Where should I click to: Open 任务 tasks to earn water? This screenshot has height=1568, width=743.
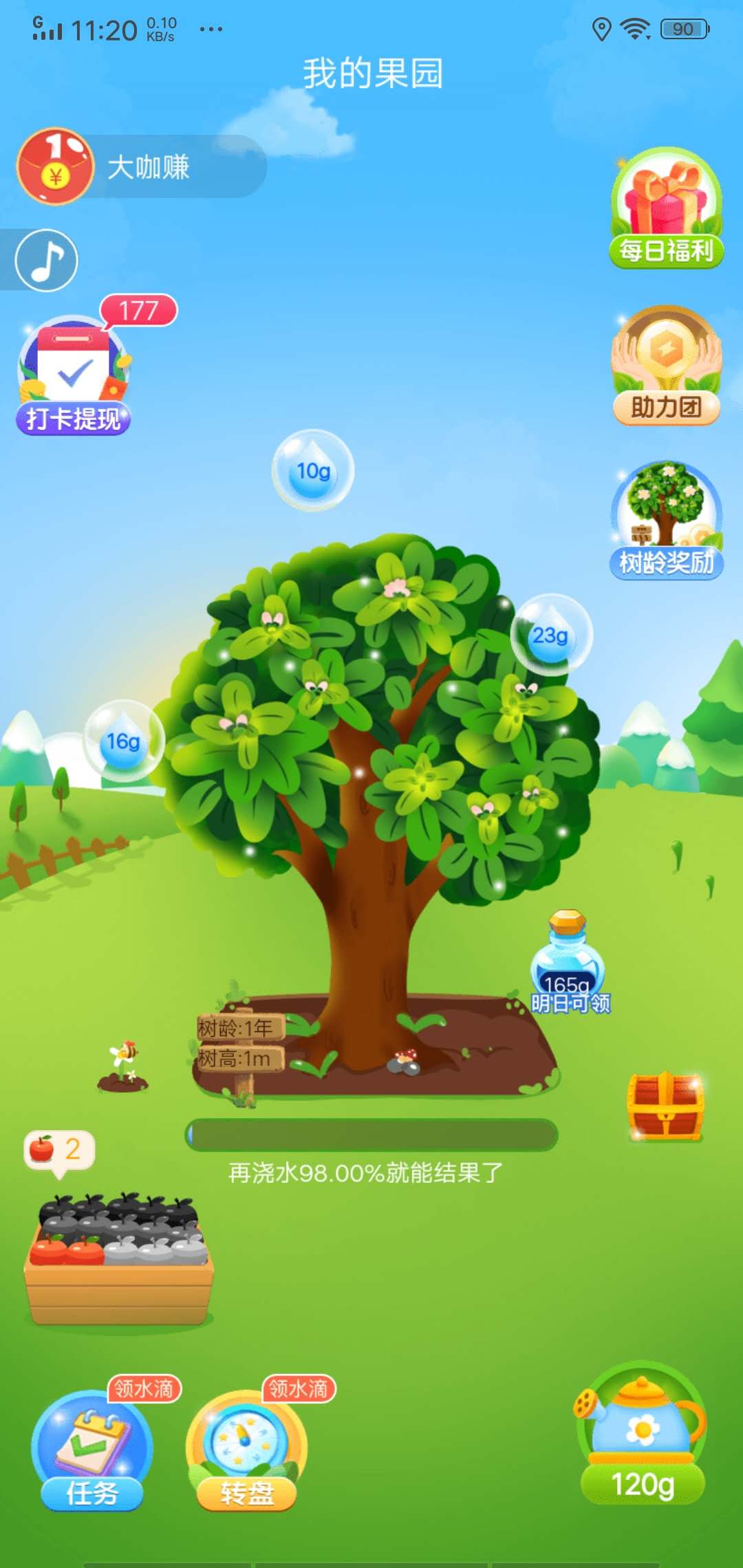click(91, 1451)
